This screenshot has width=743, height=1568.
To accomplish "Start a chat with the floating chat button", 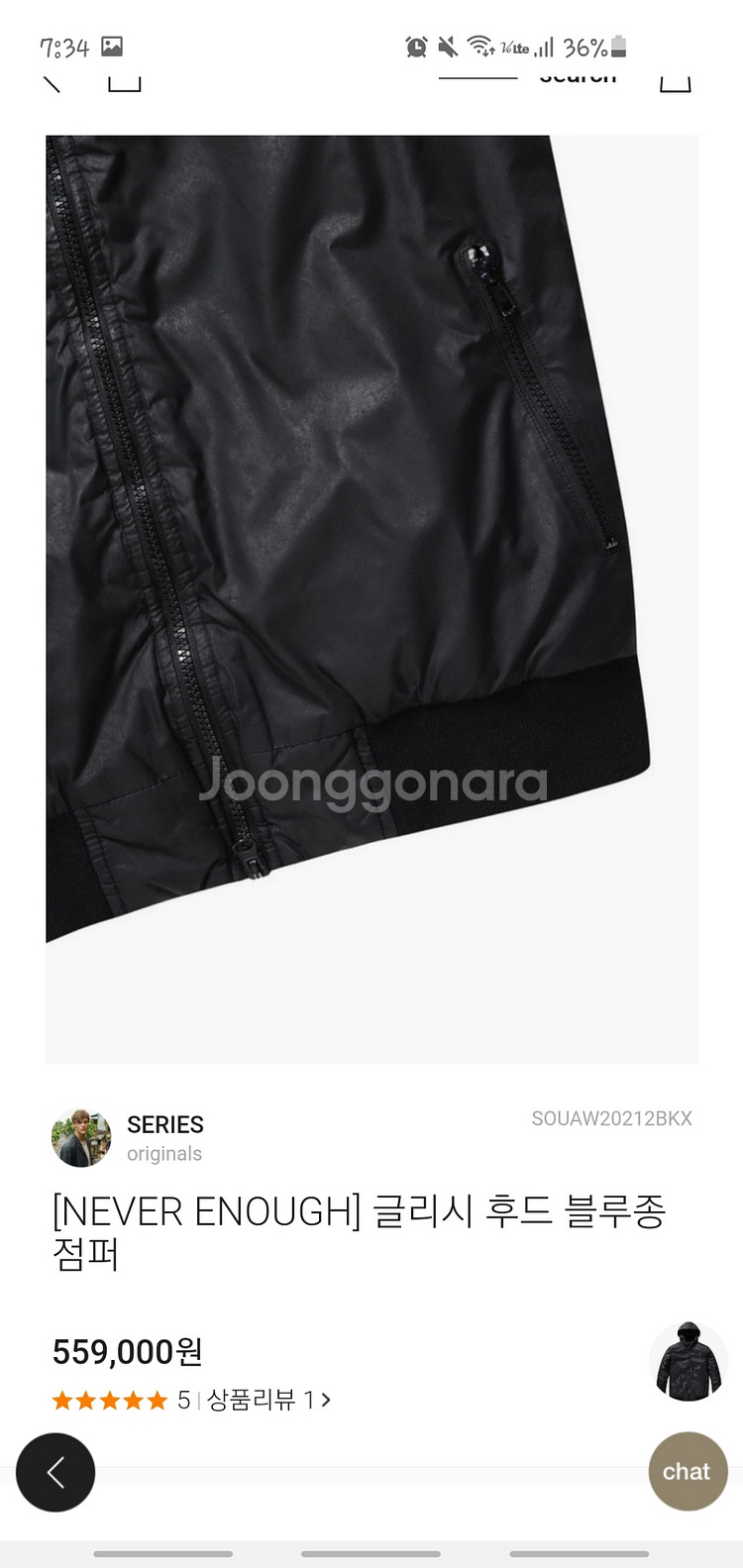I will click(688, 1471).
